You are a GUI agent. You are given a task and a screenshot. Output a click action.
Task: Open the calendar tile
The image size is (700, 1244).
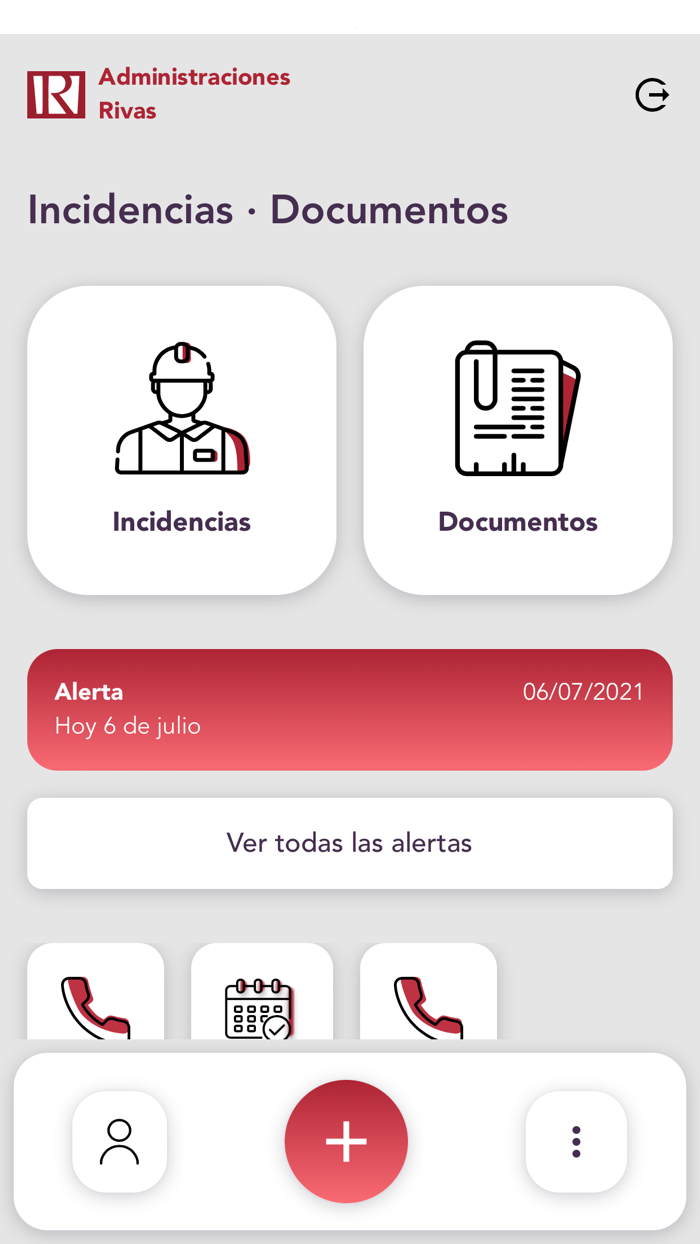261,995
